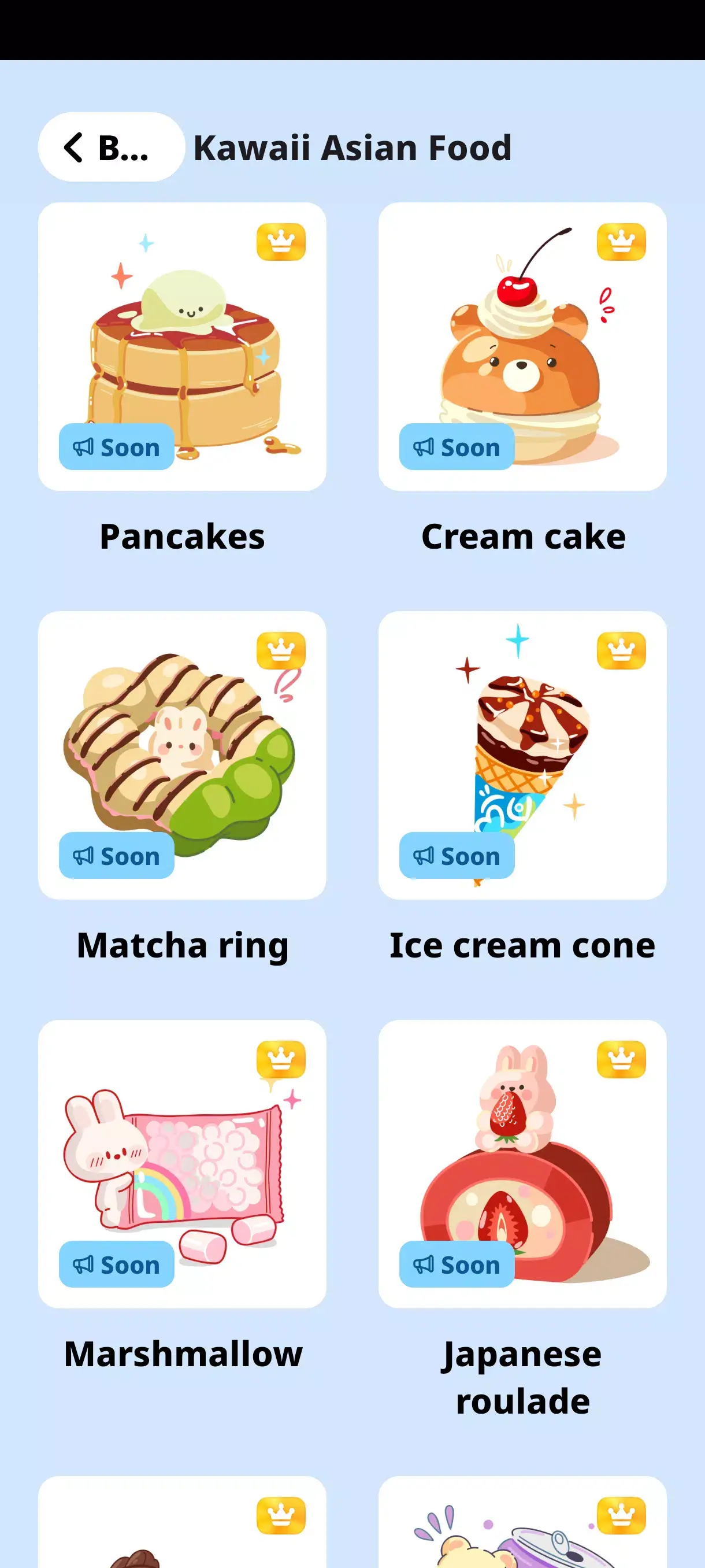The width and height of the screenshot is (705, 1568).
Task: Tap the crown icon on Cream cake card
Action: [622, 242]
